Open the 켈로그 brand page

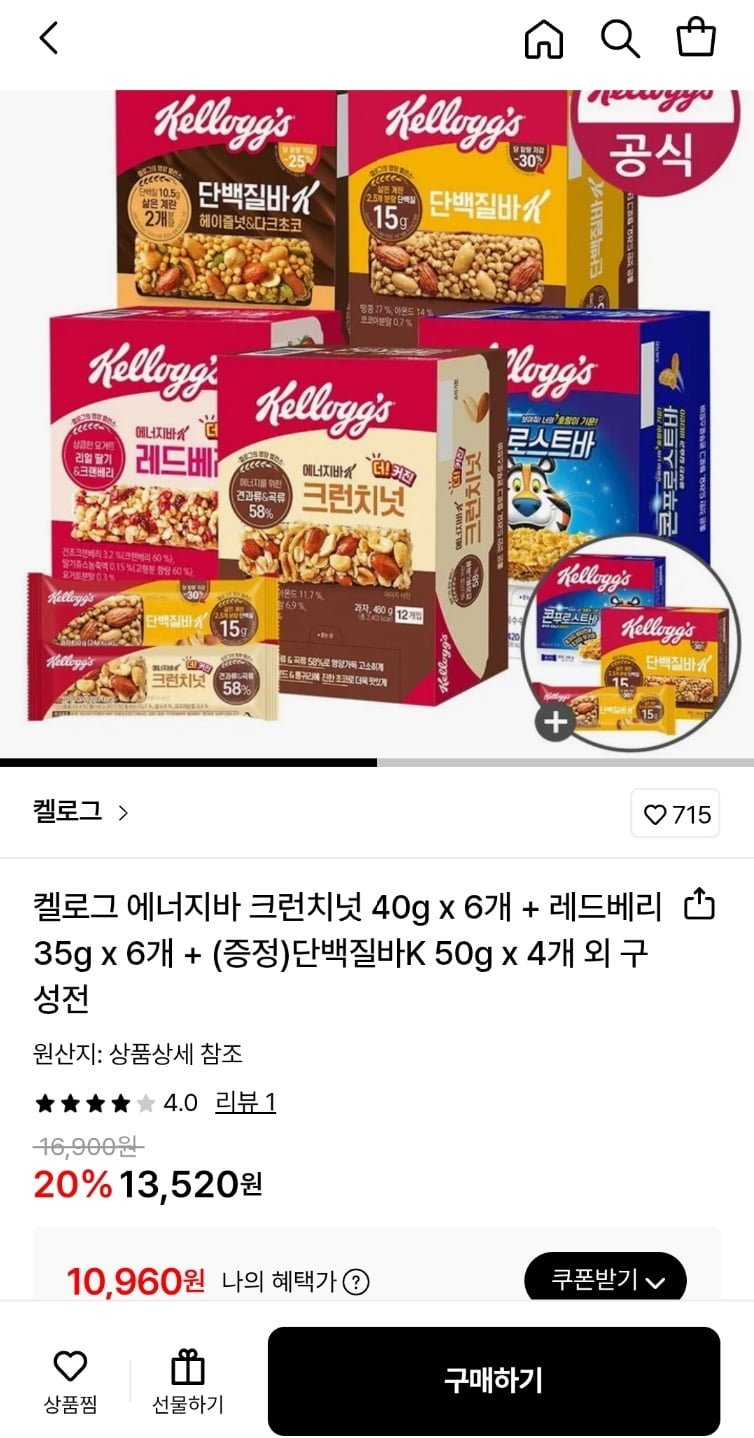(80, 812)
